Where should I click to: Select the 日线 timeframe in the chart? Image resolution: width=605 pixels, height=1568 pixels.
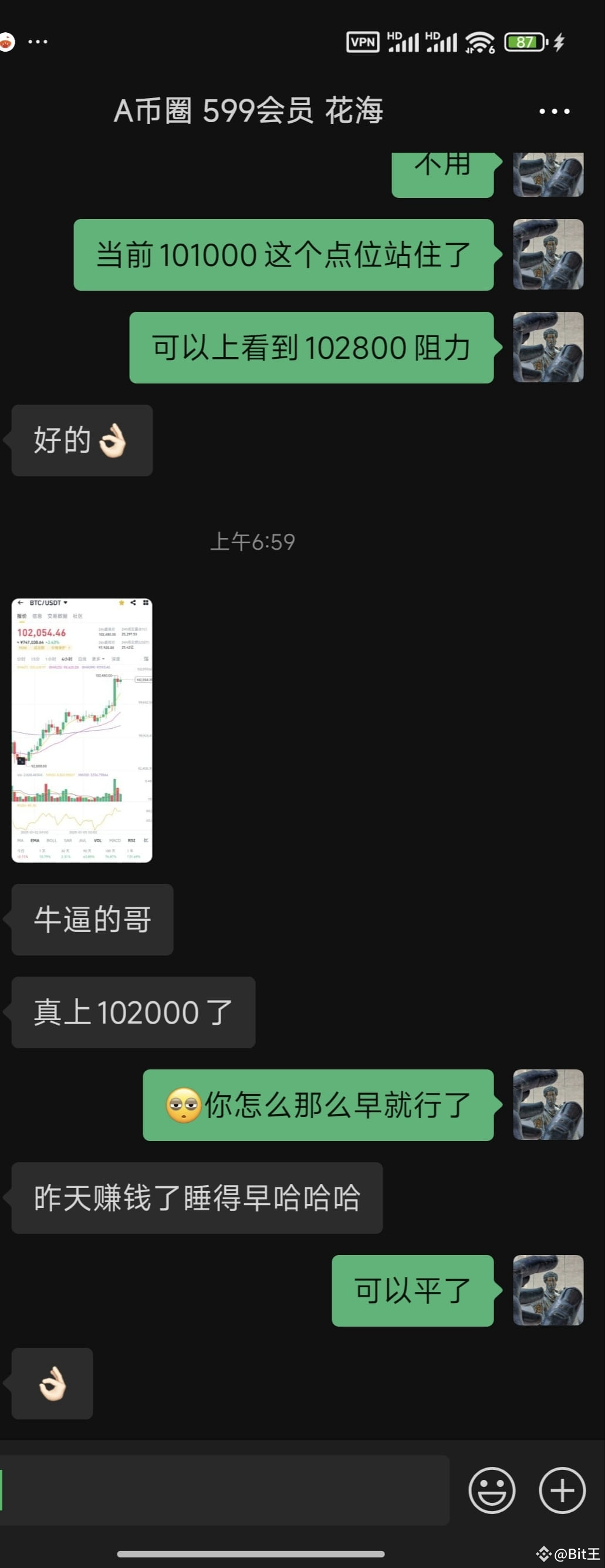pyautogui.click(x=82, y=658)
